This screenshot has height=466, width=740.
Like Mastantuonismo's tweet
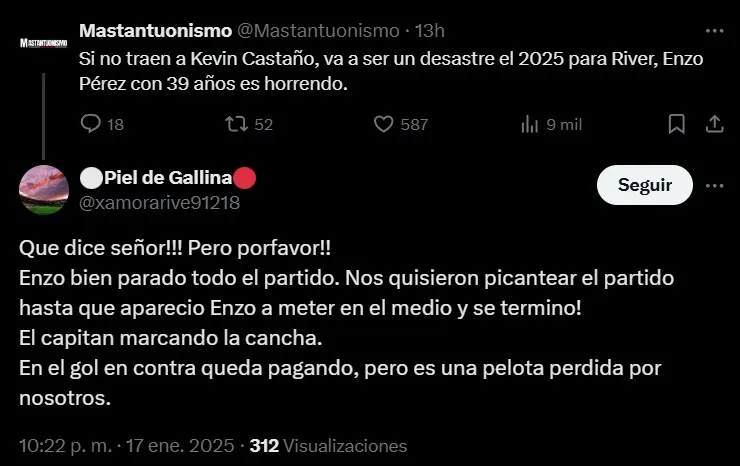(384, 124)
